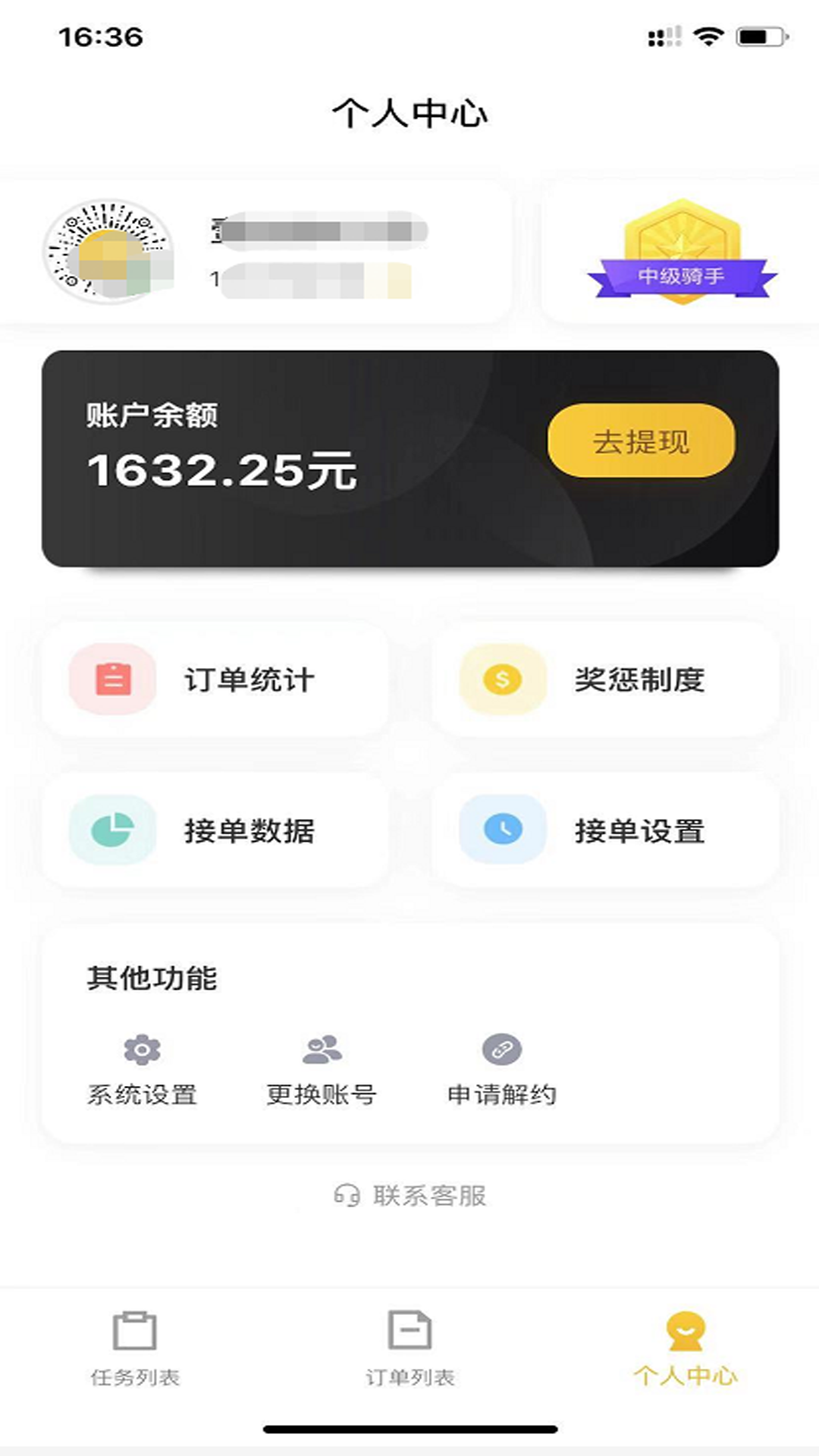Select the 更换账号 people icon
This screenshot has width=819, height=1456.
[322, 1049]
